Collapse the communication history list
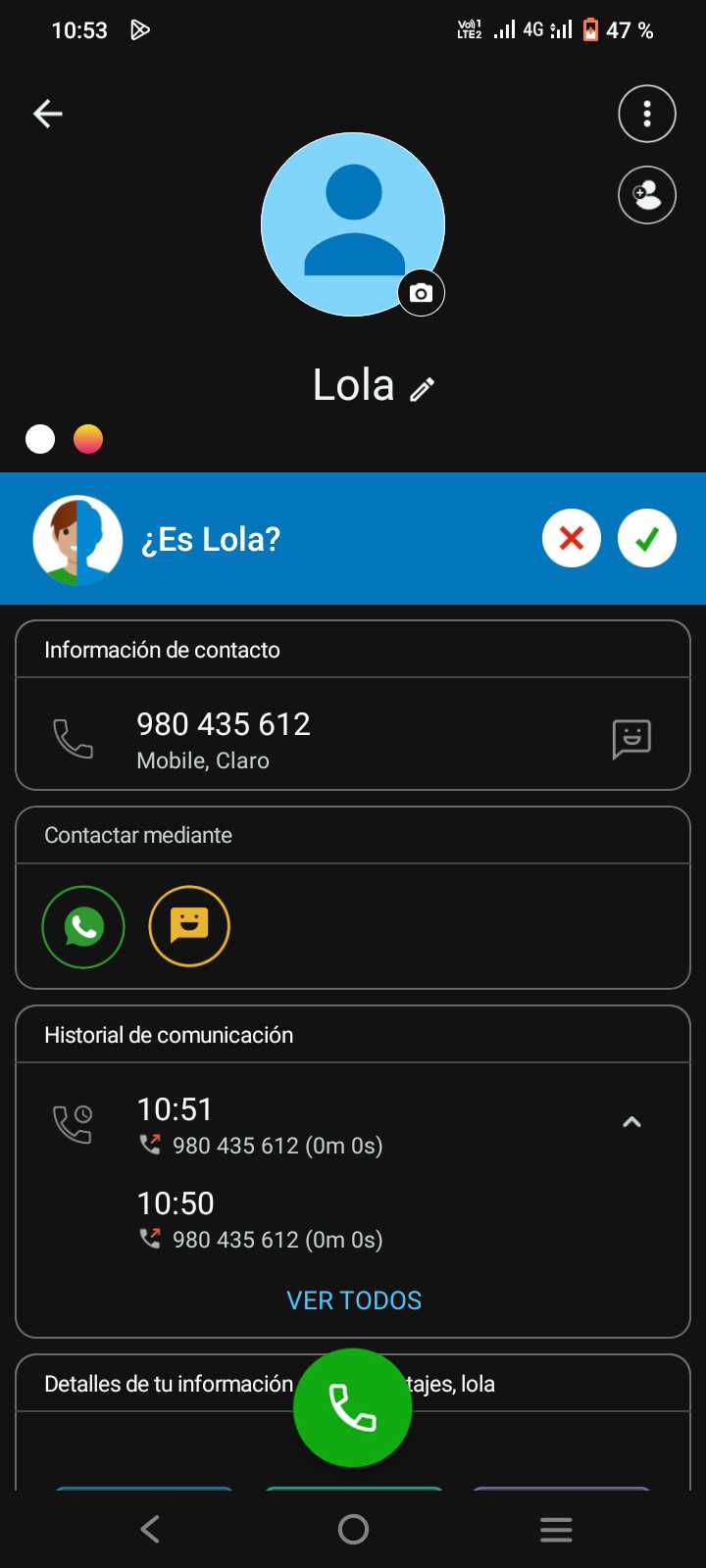This screenshot has width=706, height=1568. (x=631, y=1122)
